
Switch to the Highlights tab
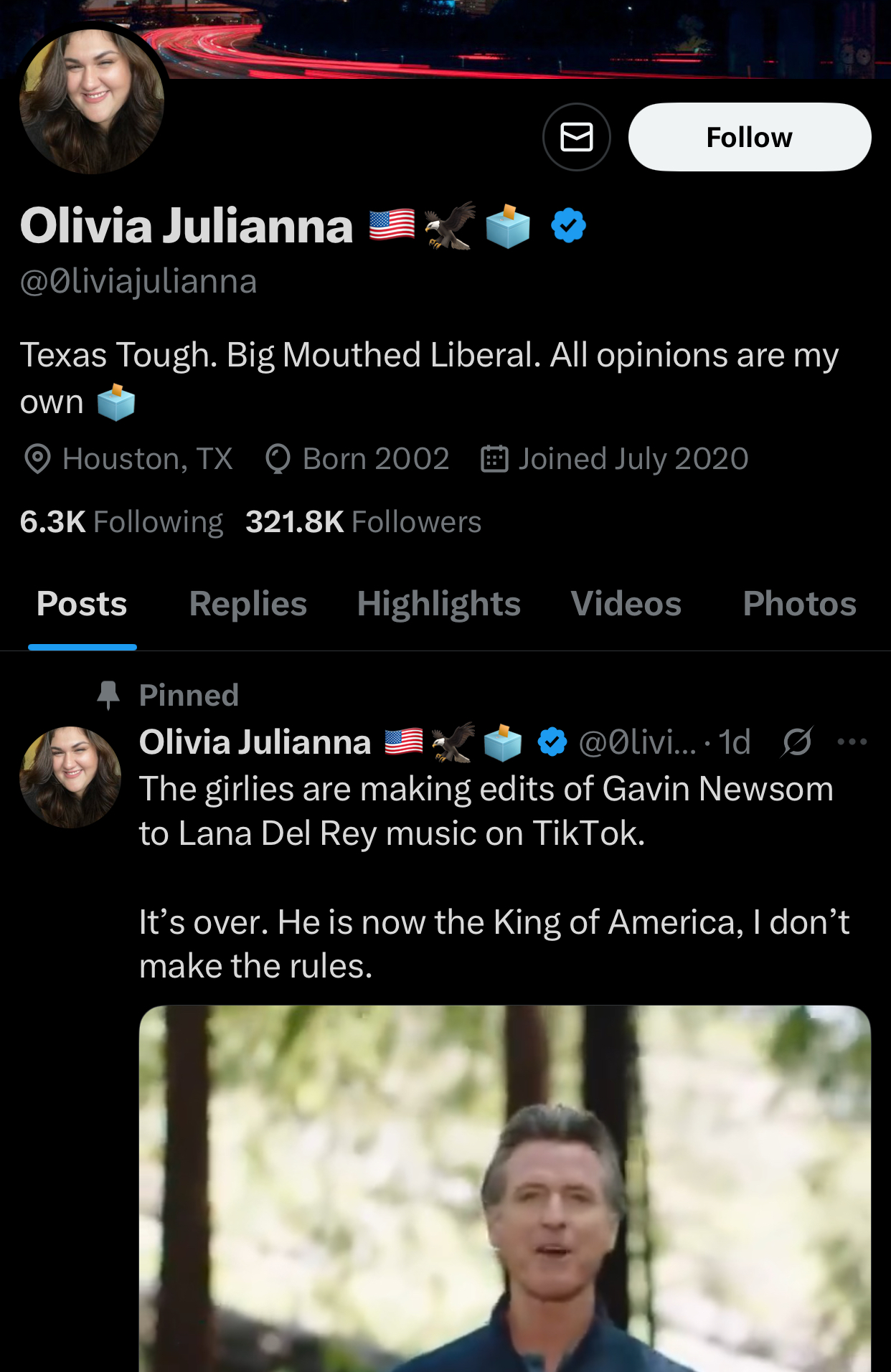coord(438,604)
